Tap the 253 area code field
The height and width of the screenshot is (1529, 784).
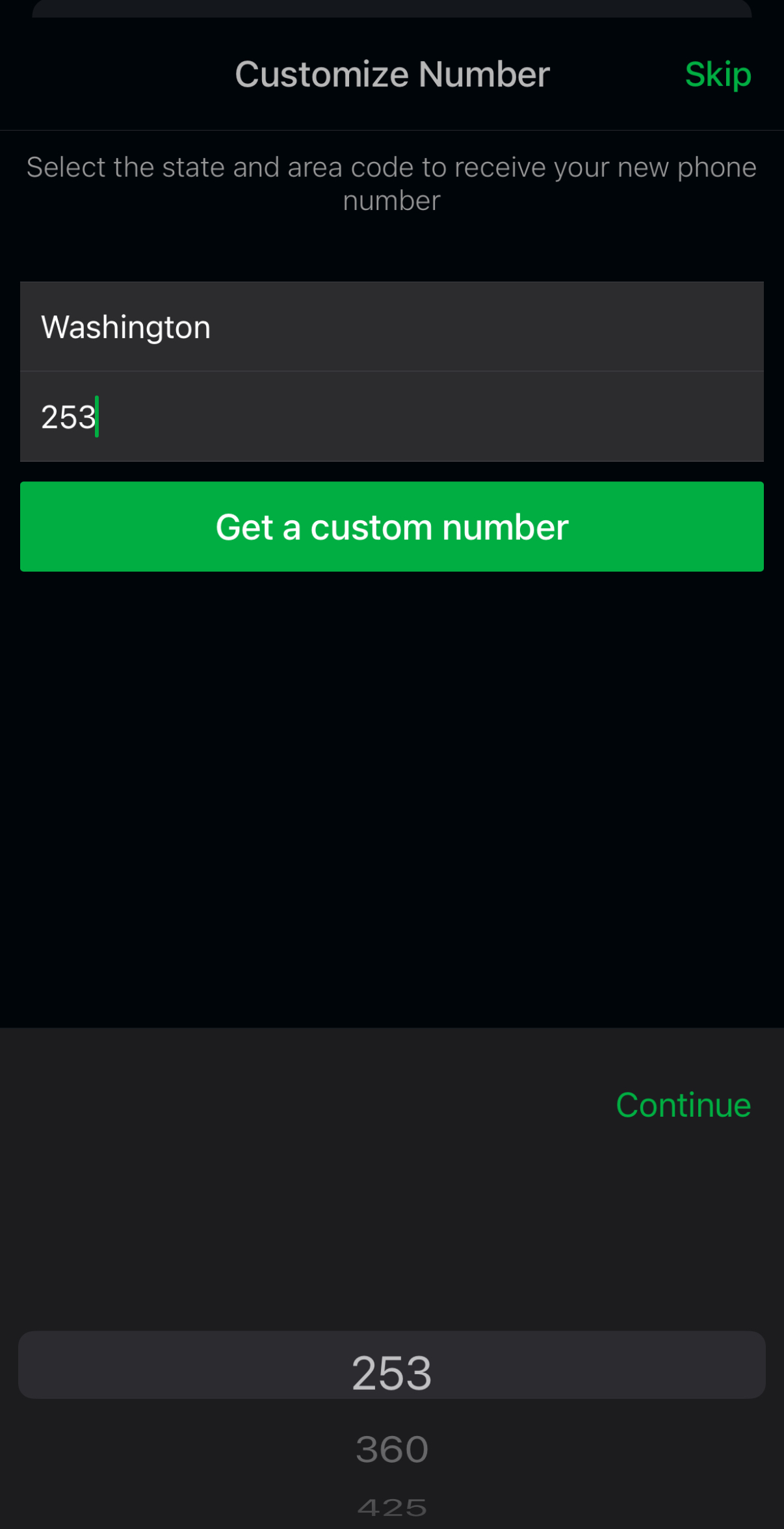(x=392, y=416)
